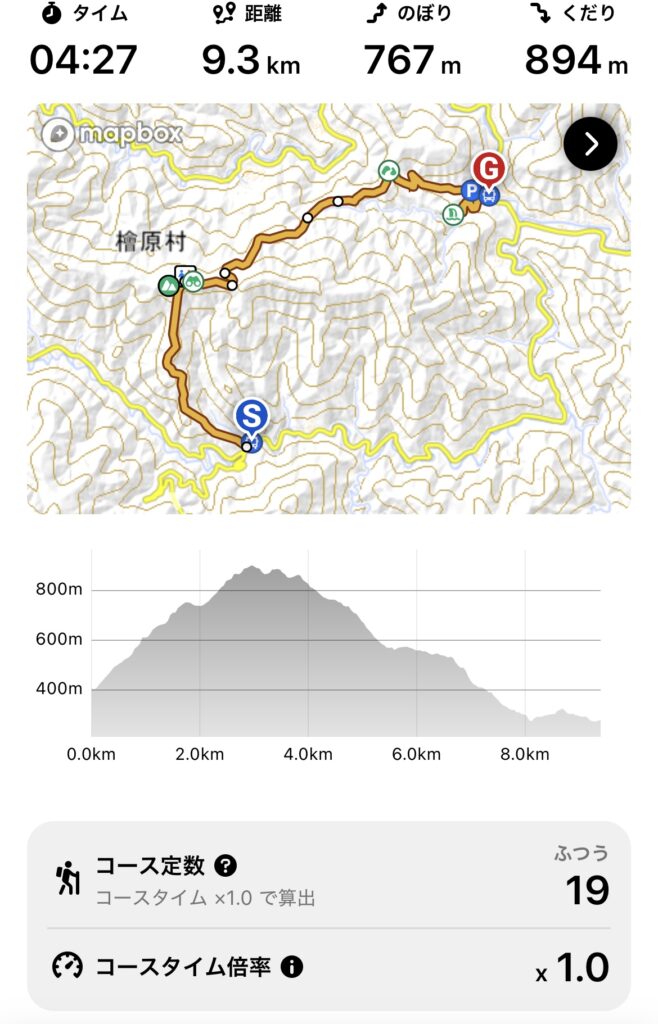Open the course route map

pyautogui.click(x=328, y=330)
